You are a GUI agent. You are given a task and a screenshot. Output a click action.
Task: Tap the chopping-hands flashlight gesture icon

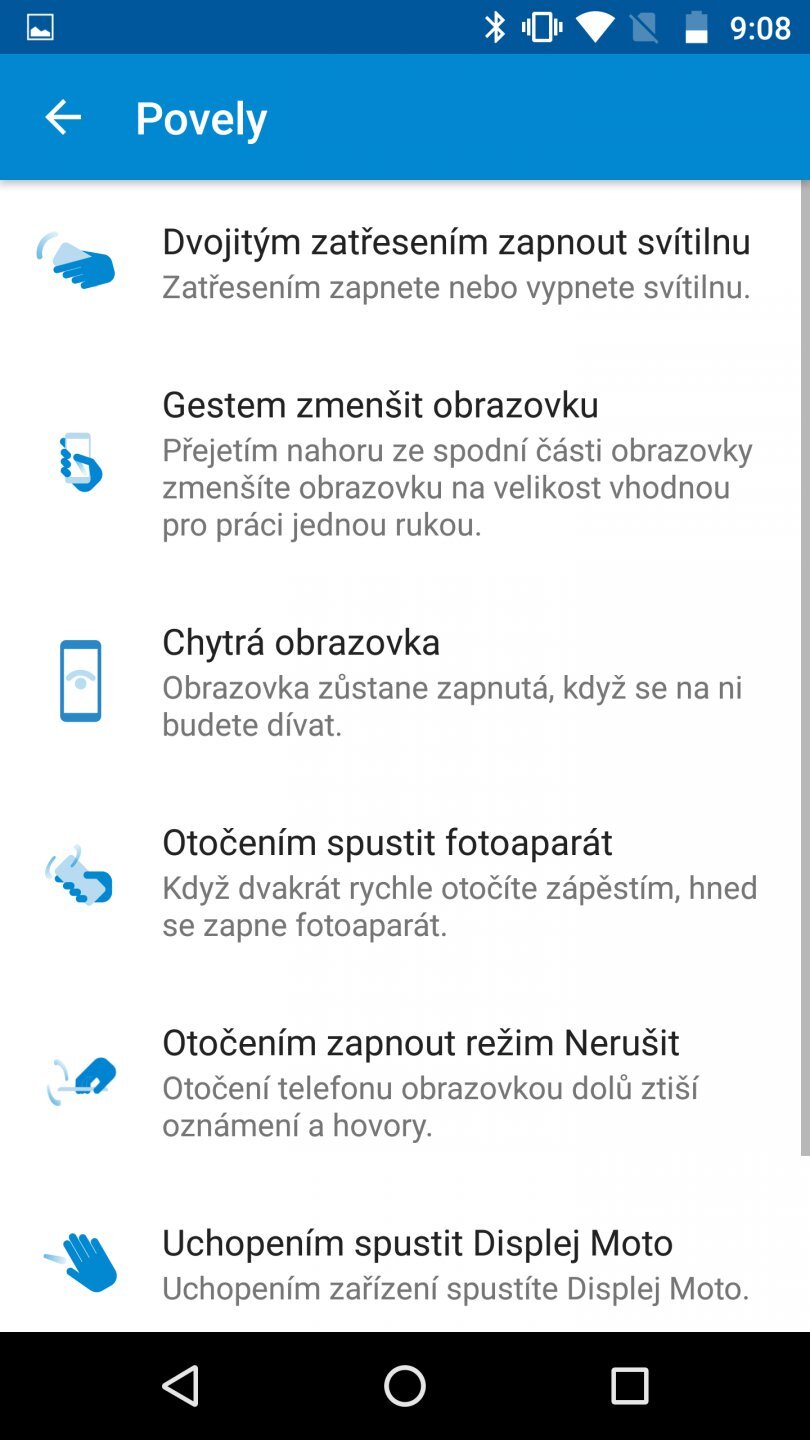pyautogui.click(x=78, y=262)
